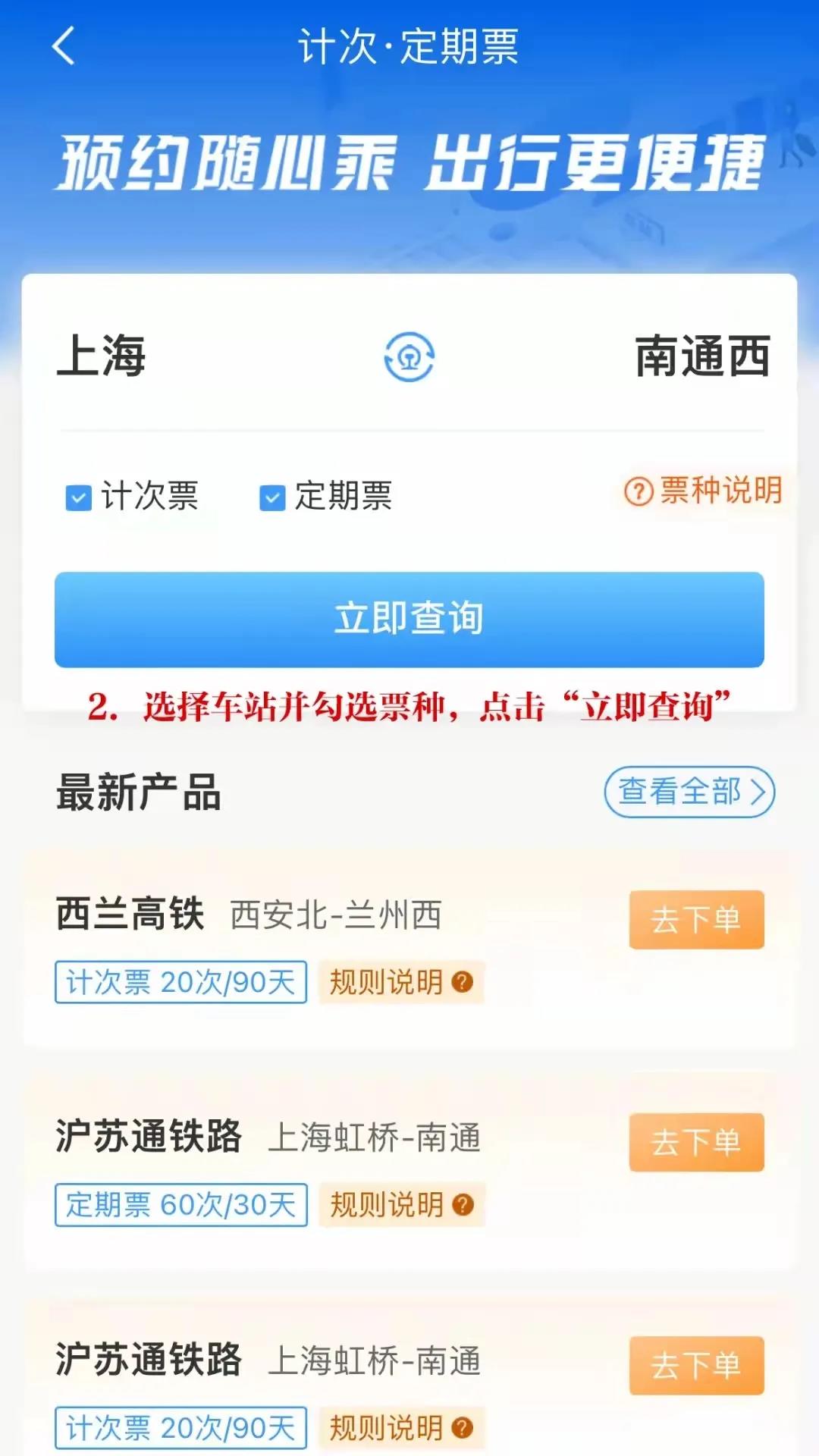The width and height of the screenshot is (819, 1456).
Task: Swap departure and arrival stations
Action: pyautogui.click(x=409, y=356)
